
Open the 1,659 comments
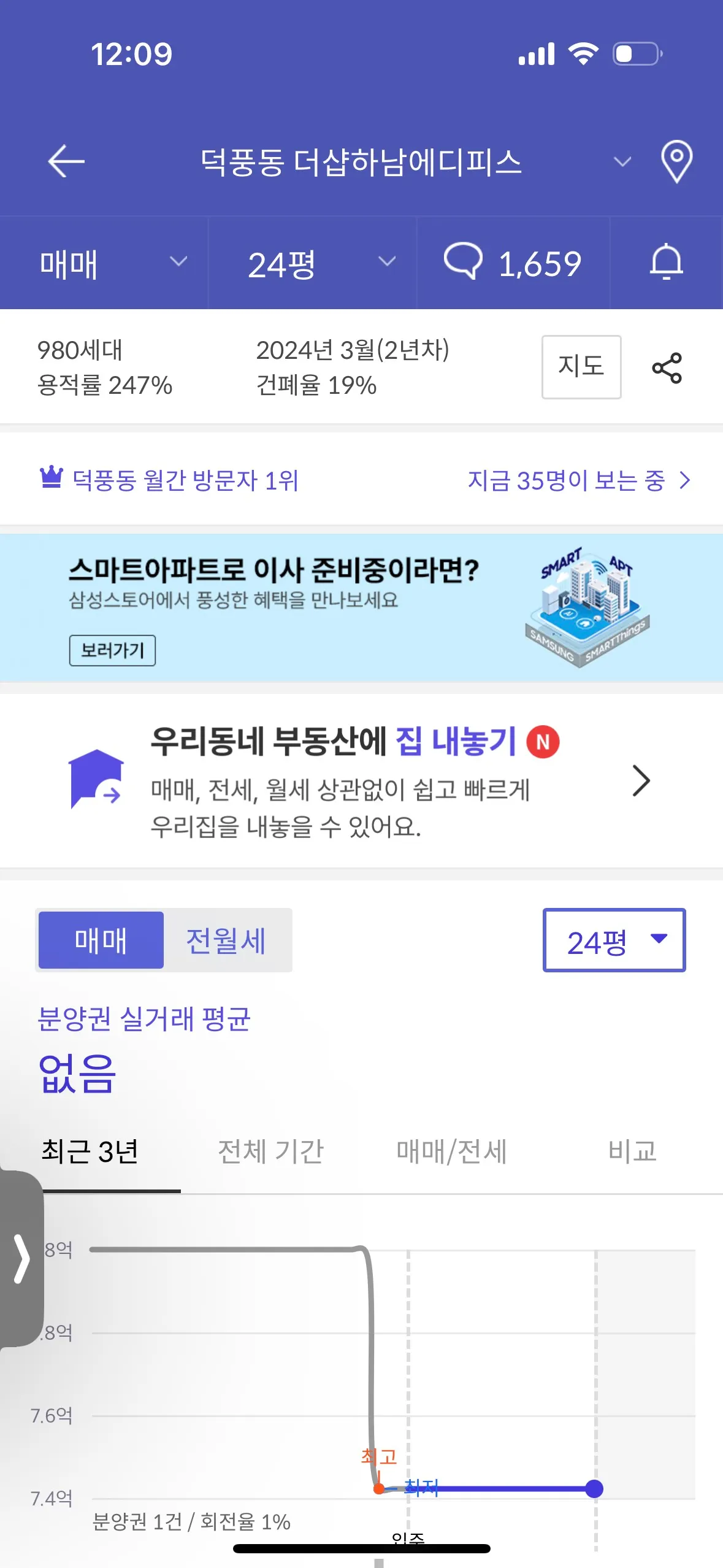coord(513,264)
